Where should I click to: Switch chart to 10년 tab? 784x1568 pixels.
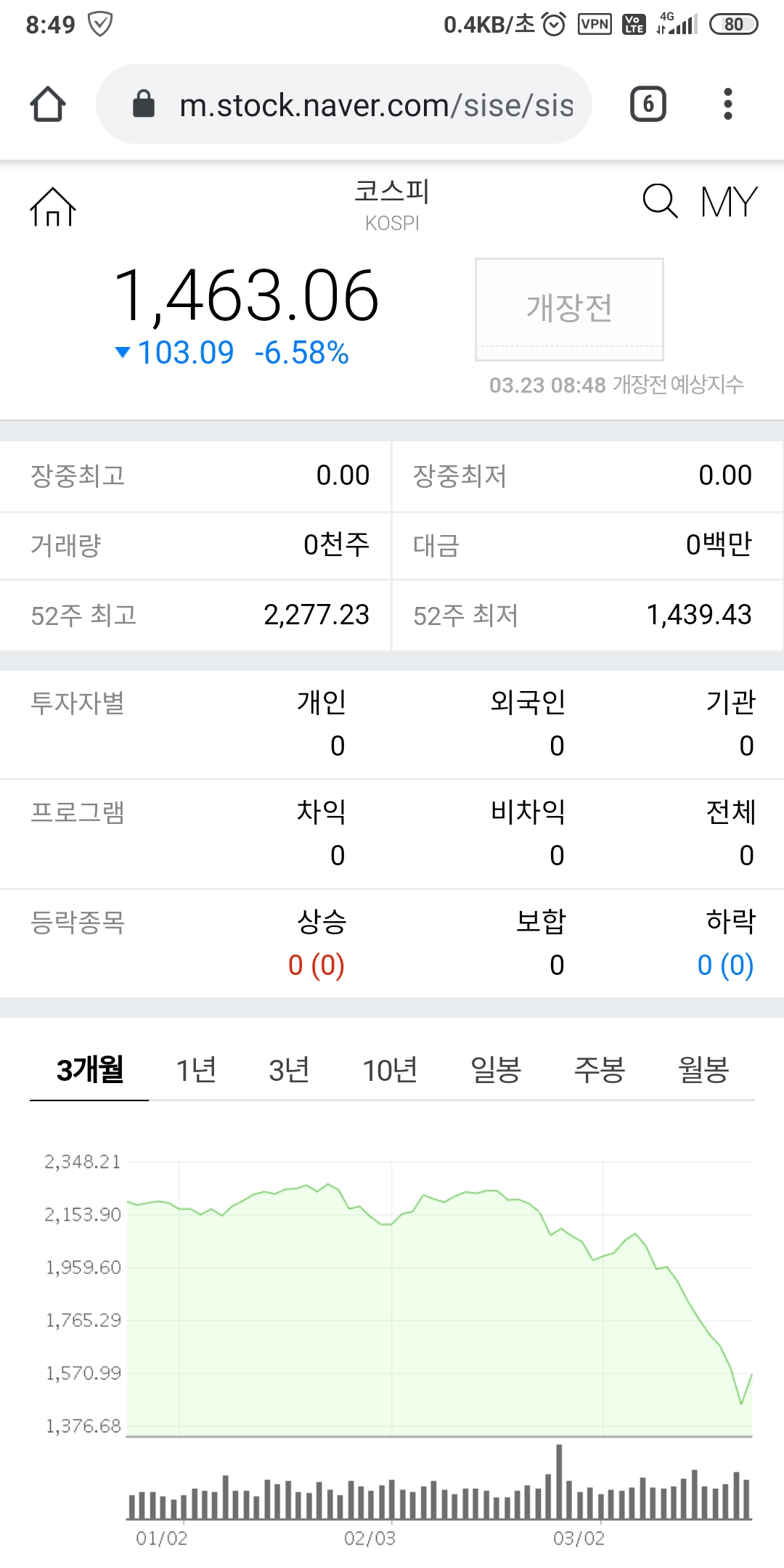click(390, 1069)
